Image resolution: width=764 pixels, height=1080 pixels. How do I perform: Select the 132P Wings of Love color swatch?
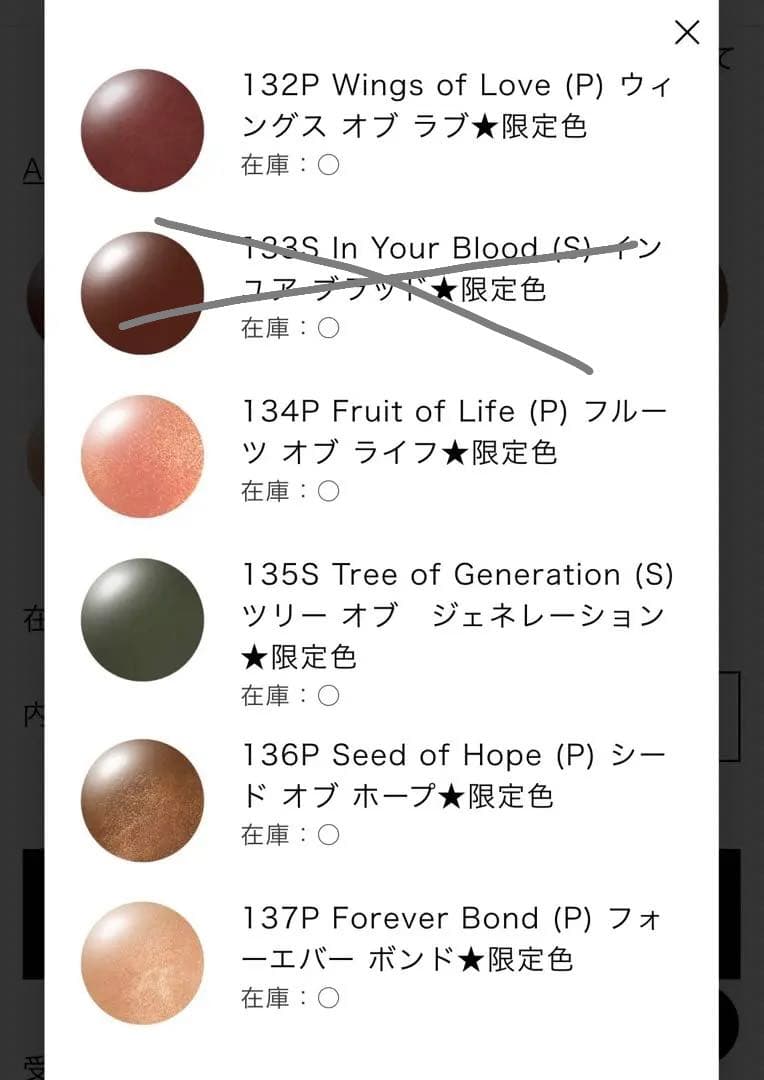click(142, 130)
